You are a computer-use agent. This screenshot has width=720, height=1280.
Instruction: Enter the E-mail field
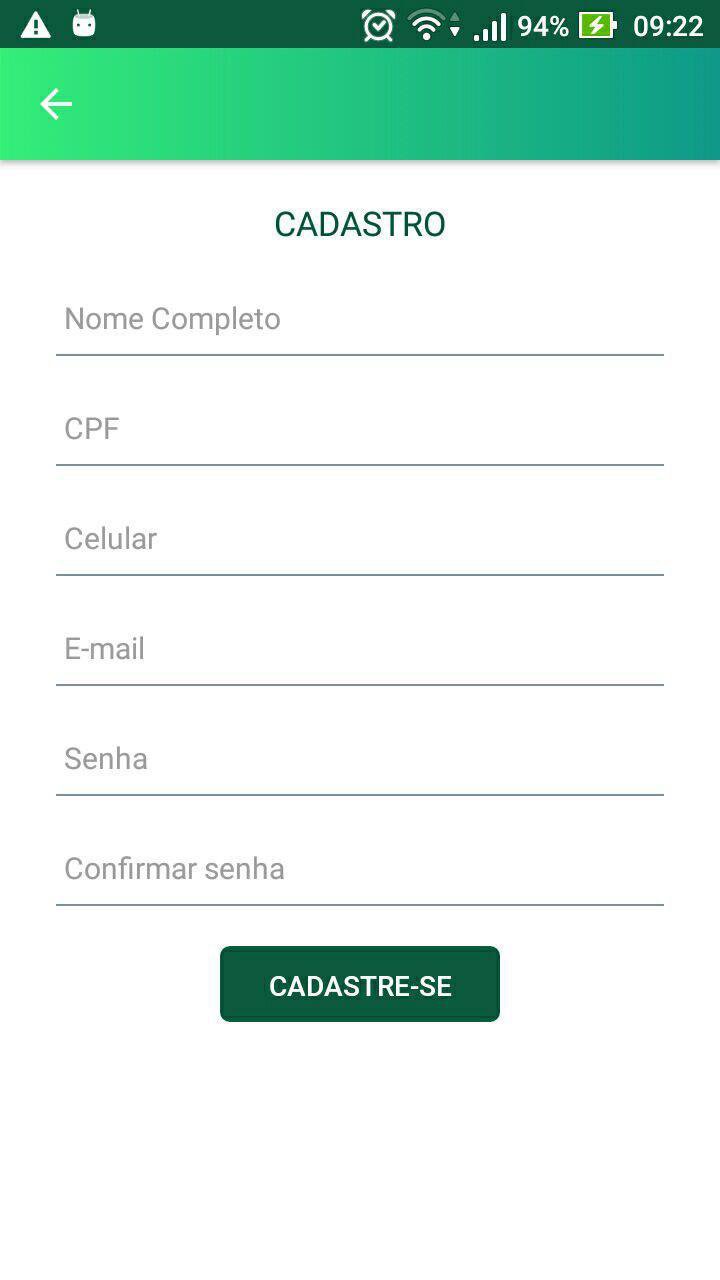click(x=360, y=650)
